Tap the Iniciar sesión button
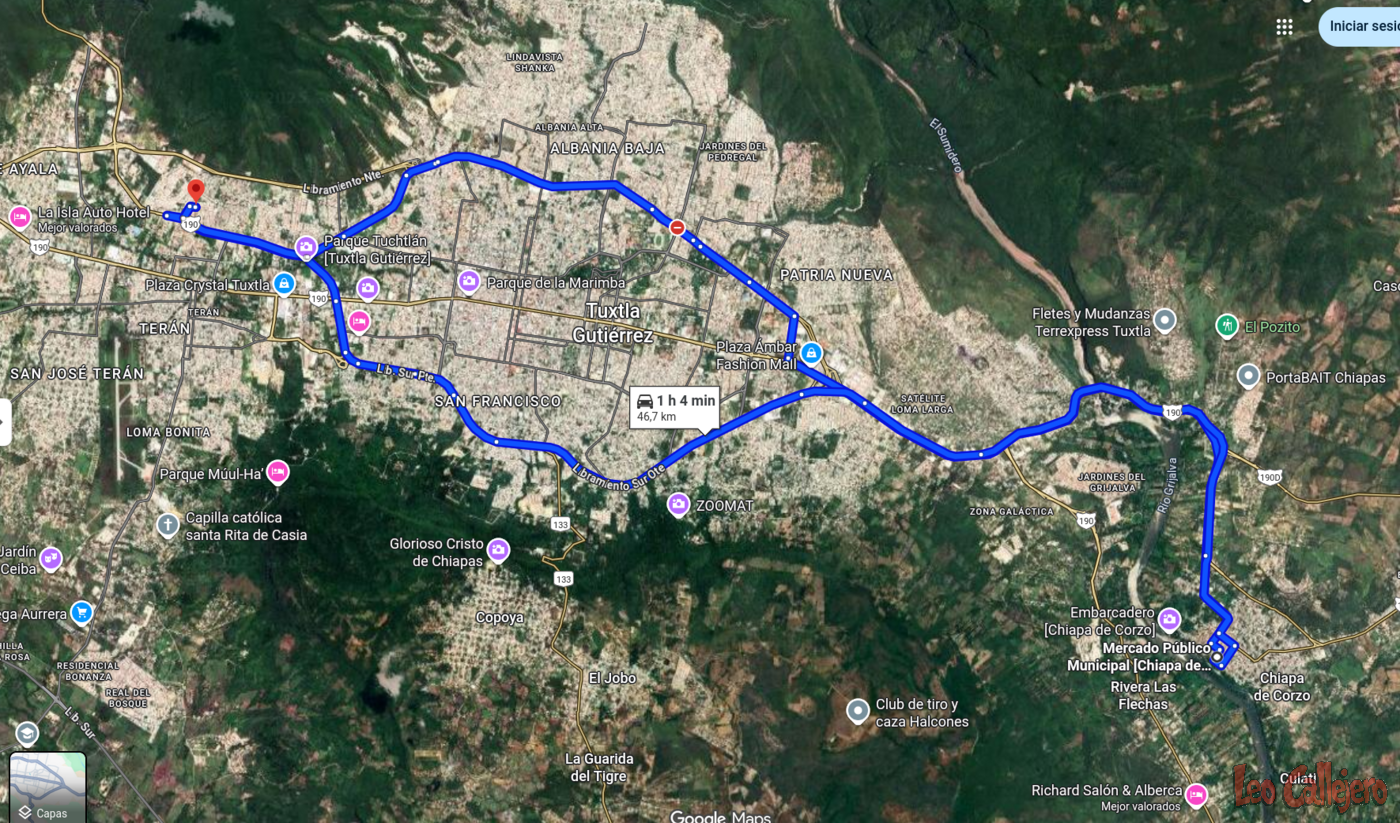The height and width of the screenshot is (823, 1400). pos(1362,27)
